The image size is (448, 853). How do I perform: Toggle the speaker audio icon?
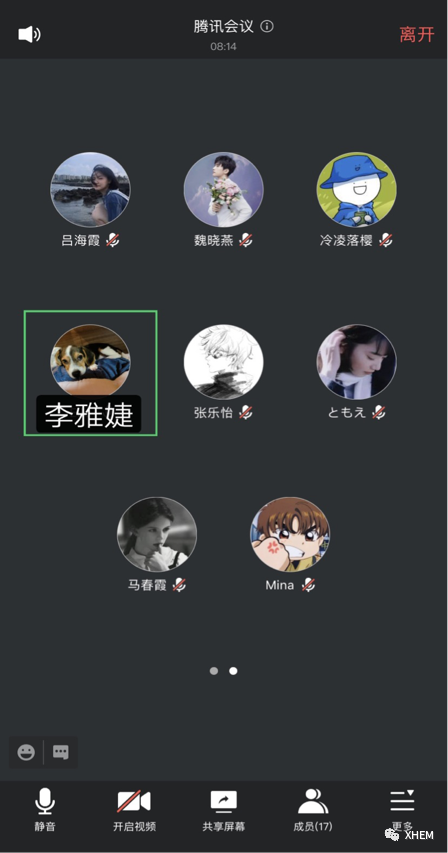(29, 34)
